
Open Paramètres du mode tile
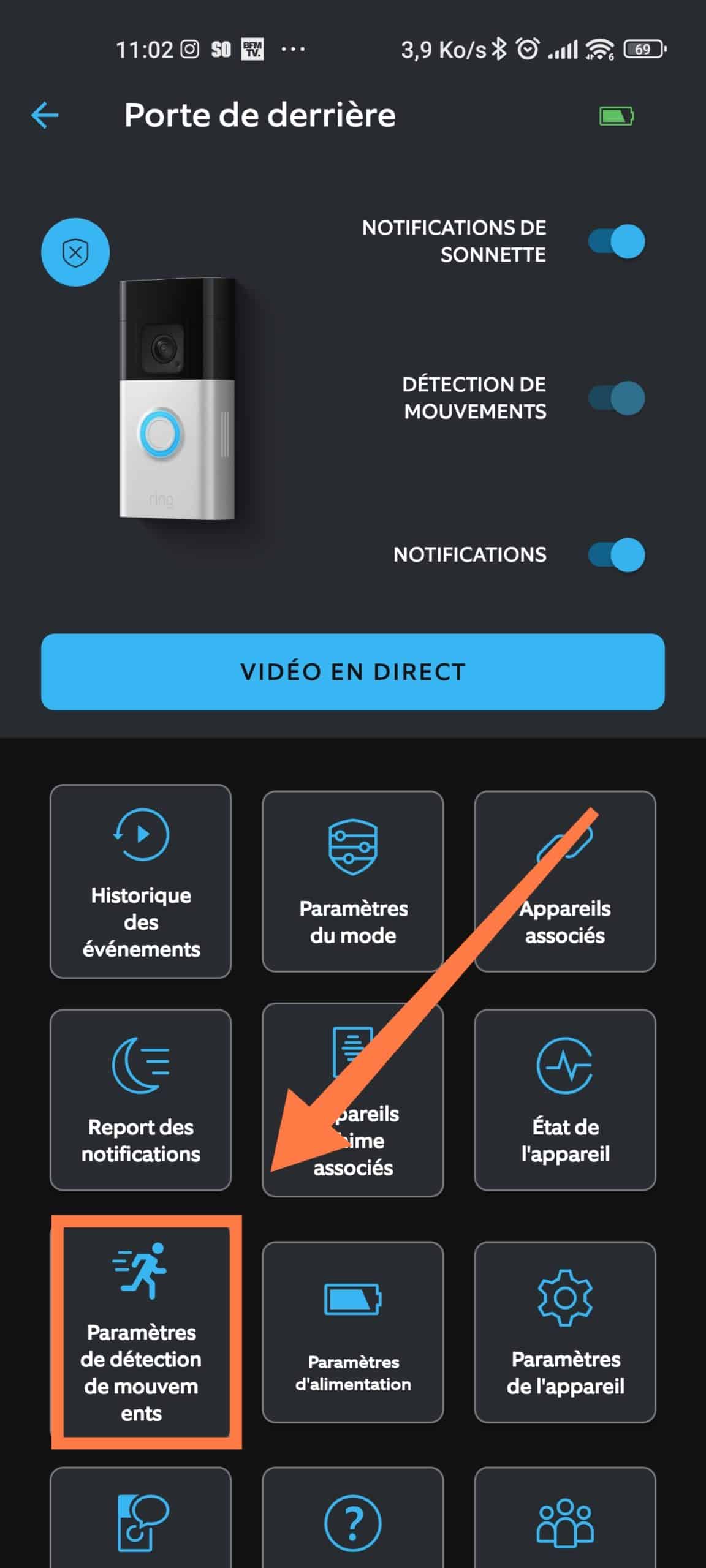click(353, 881)
